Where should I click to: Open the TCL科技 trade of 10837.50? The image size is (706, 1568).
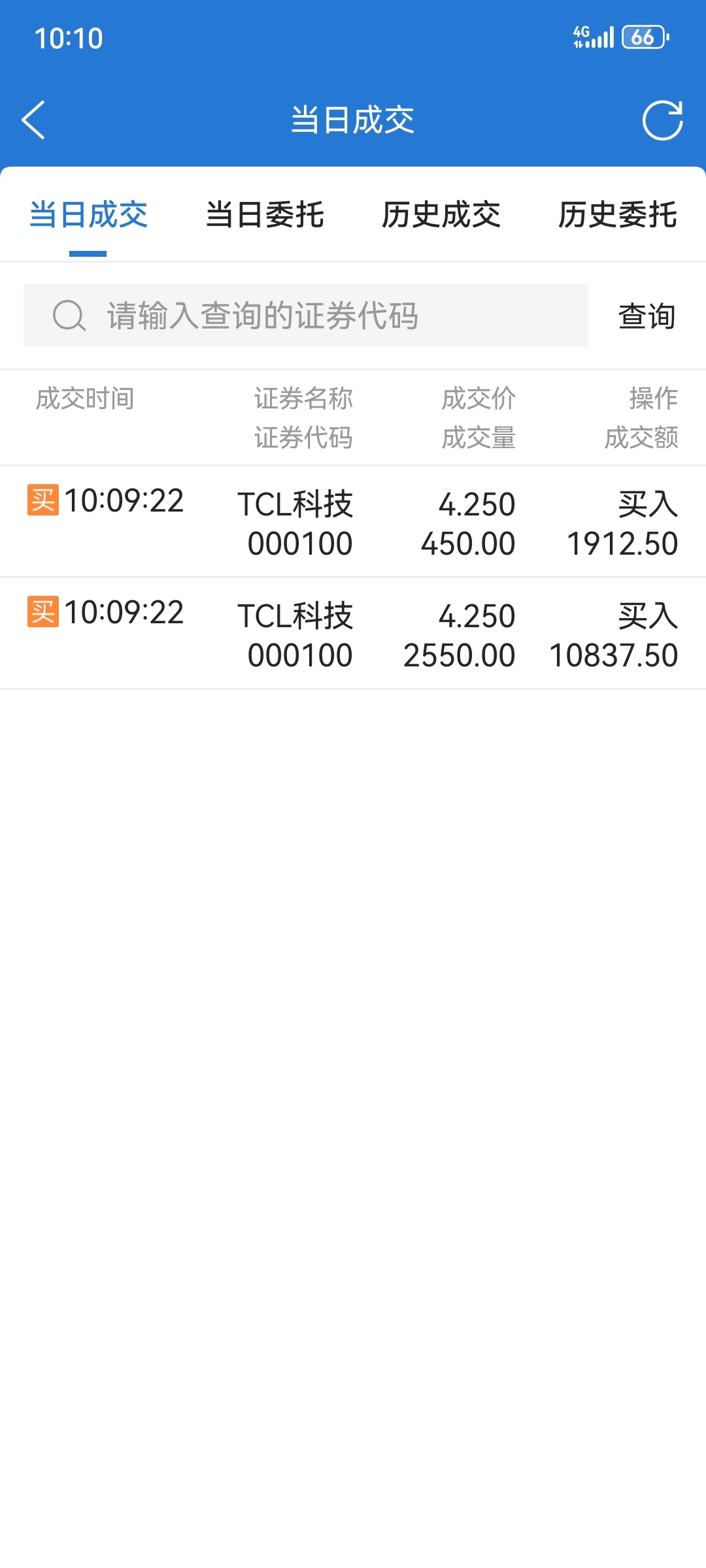353,634
